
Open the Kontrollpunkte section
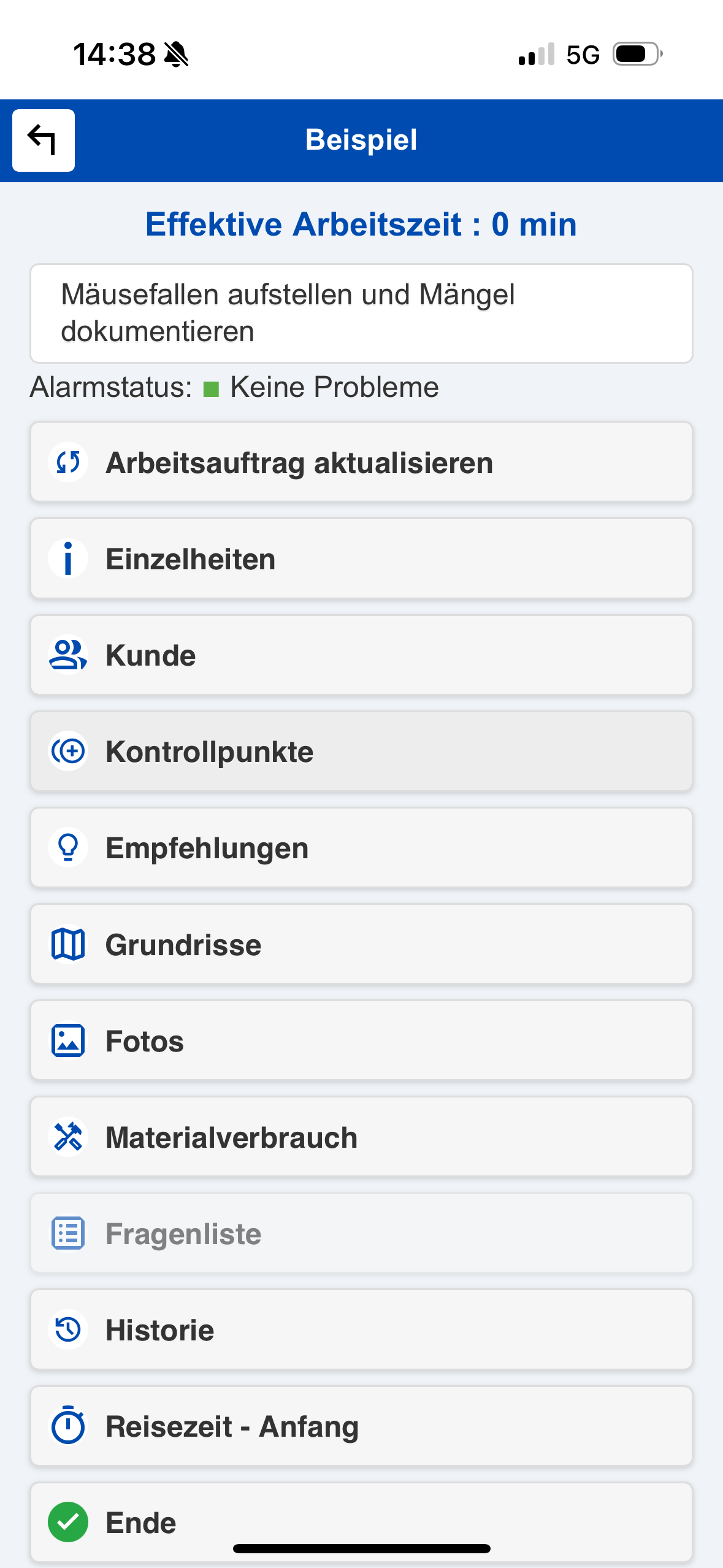pyautogui.click(x=361, y=751)
